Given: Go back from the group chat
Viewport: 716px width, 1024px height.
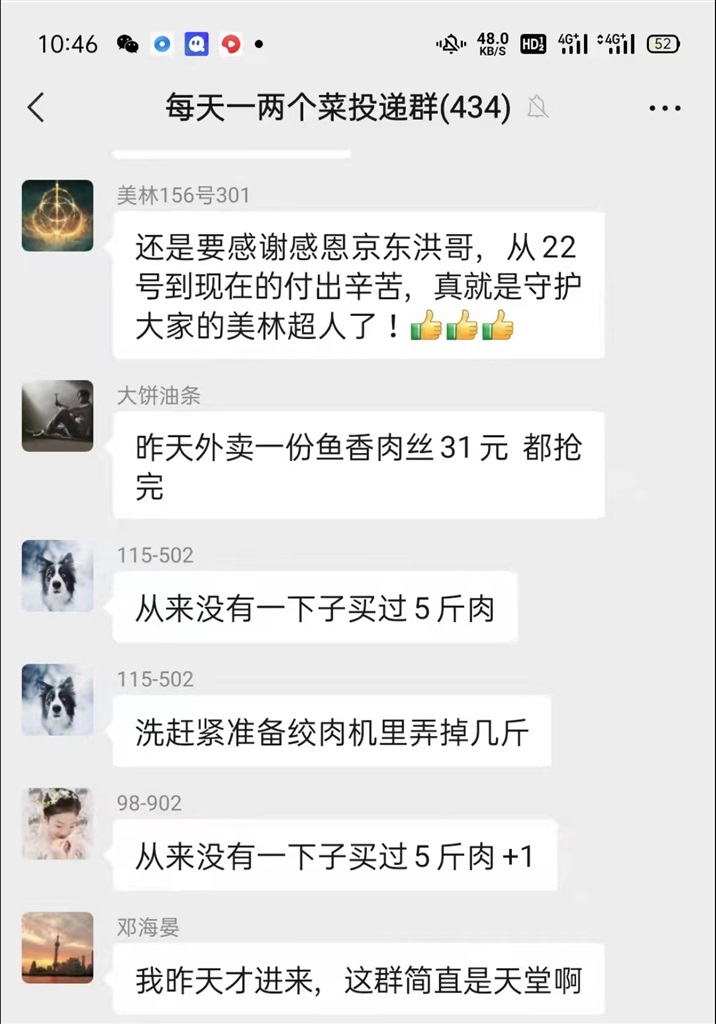Looking at the screenshot, I should tap(36, 108).
